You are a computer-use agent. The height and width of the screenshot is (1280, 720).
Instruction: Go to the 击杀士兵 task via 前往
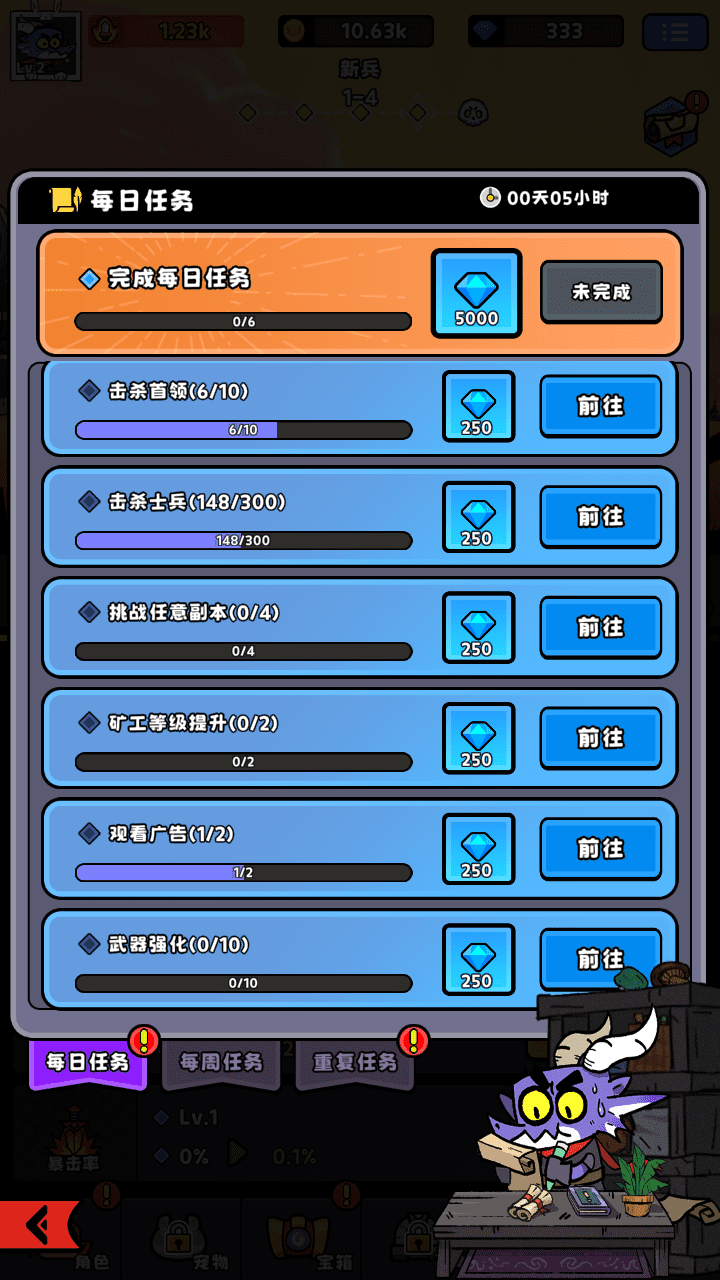point(600,517)
